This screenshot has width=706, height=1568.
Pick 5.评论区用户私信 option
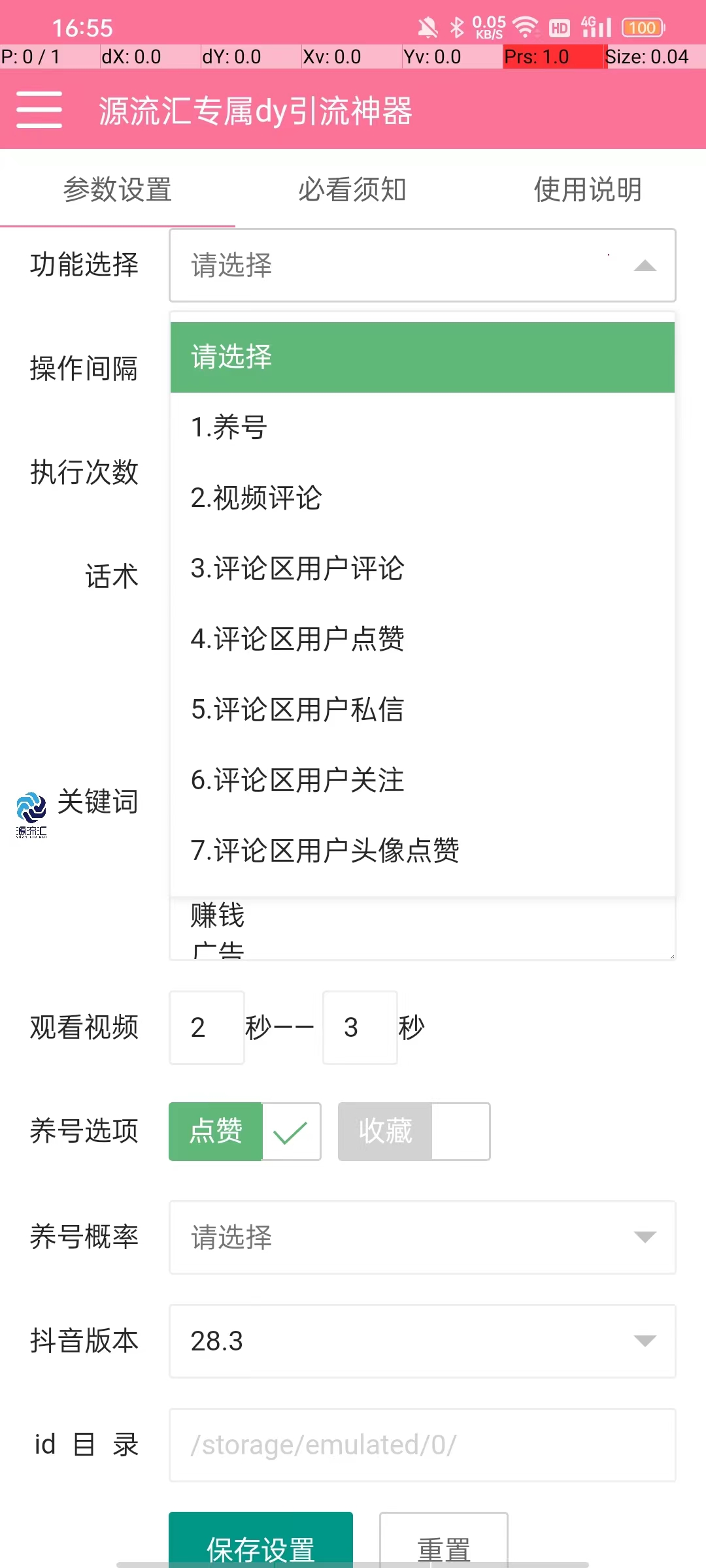click(x=422, y=710)
